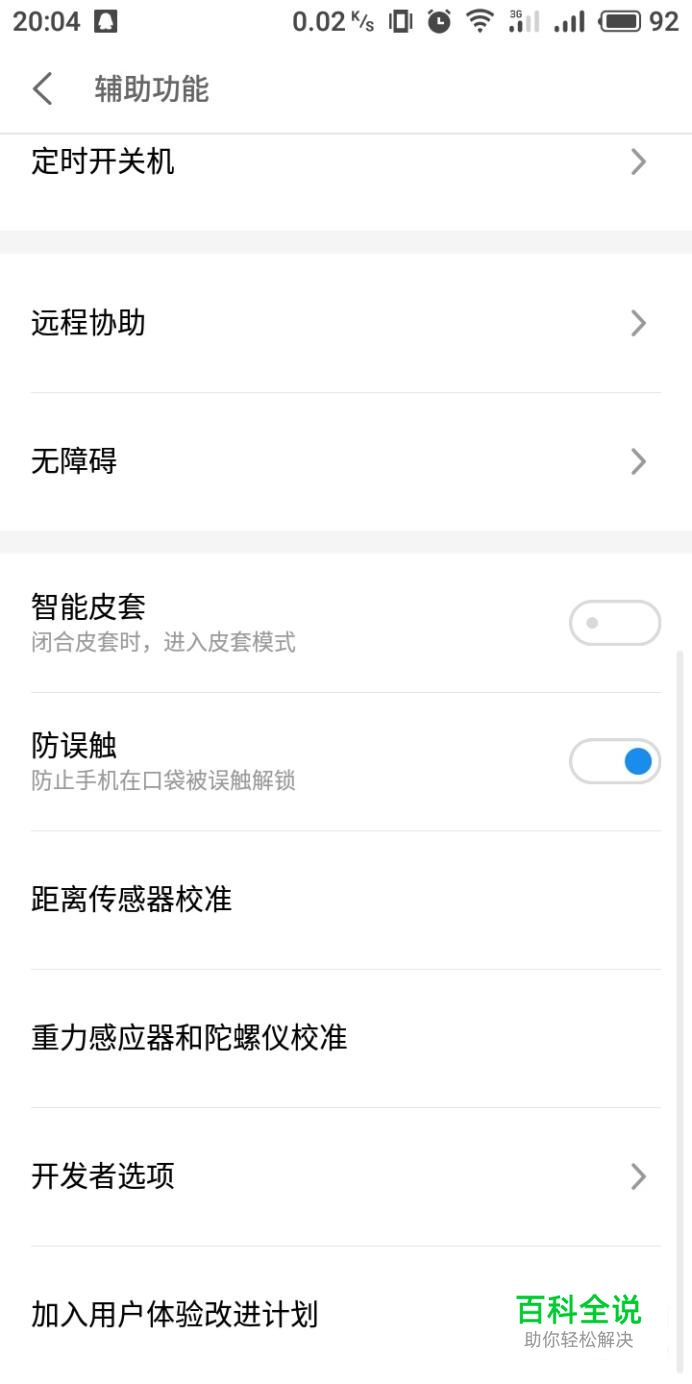Open 开发者选项
692x1384 pixels.
point(345,1176)
